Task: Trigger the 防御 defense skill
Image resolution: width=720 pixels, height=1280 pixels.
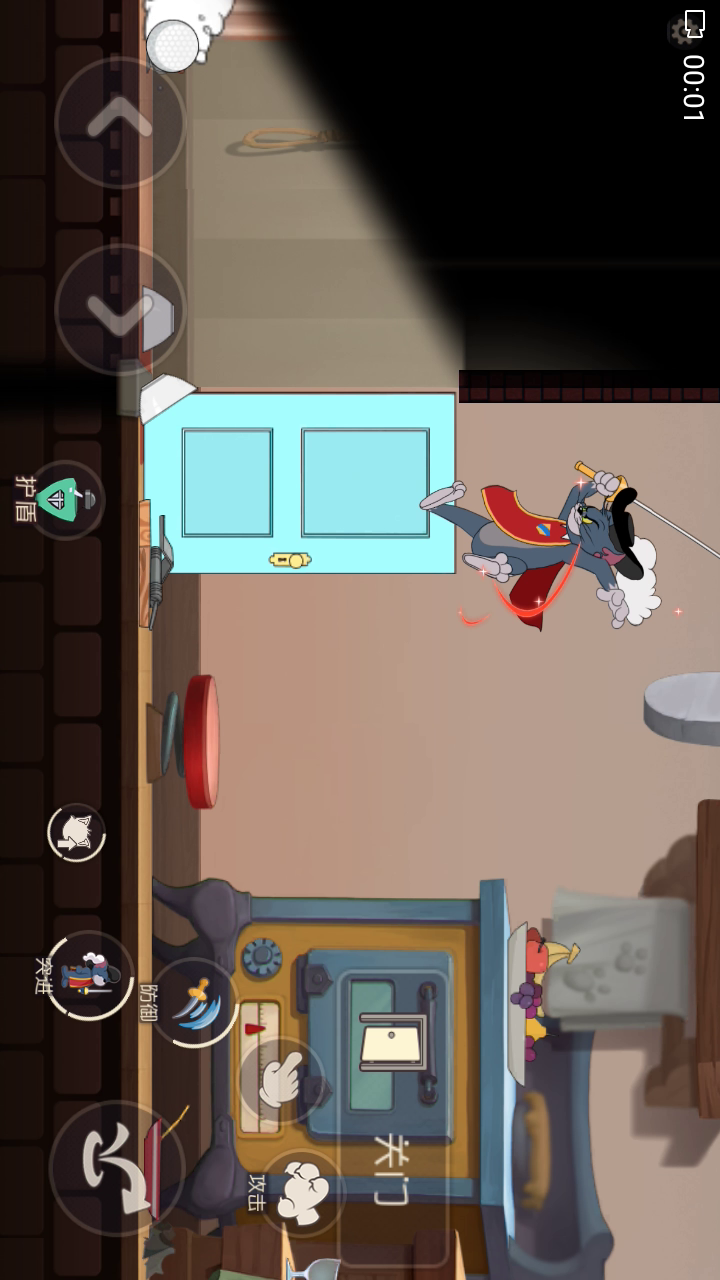Action: click(x=194, y=1002)
